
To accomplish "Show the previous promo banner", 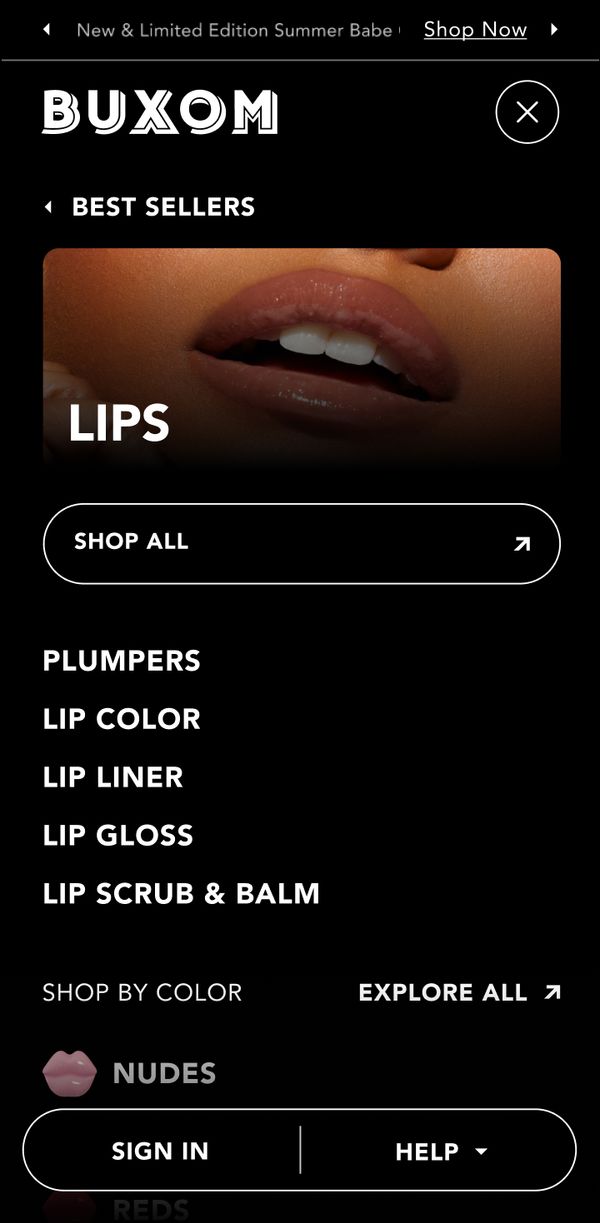I will (x=47, y=29).
